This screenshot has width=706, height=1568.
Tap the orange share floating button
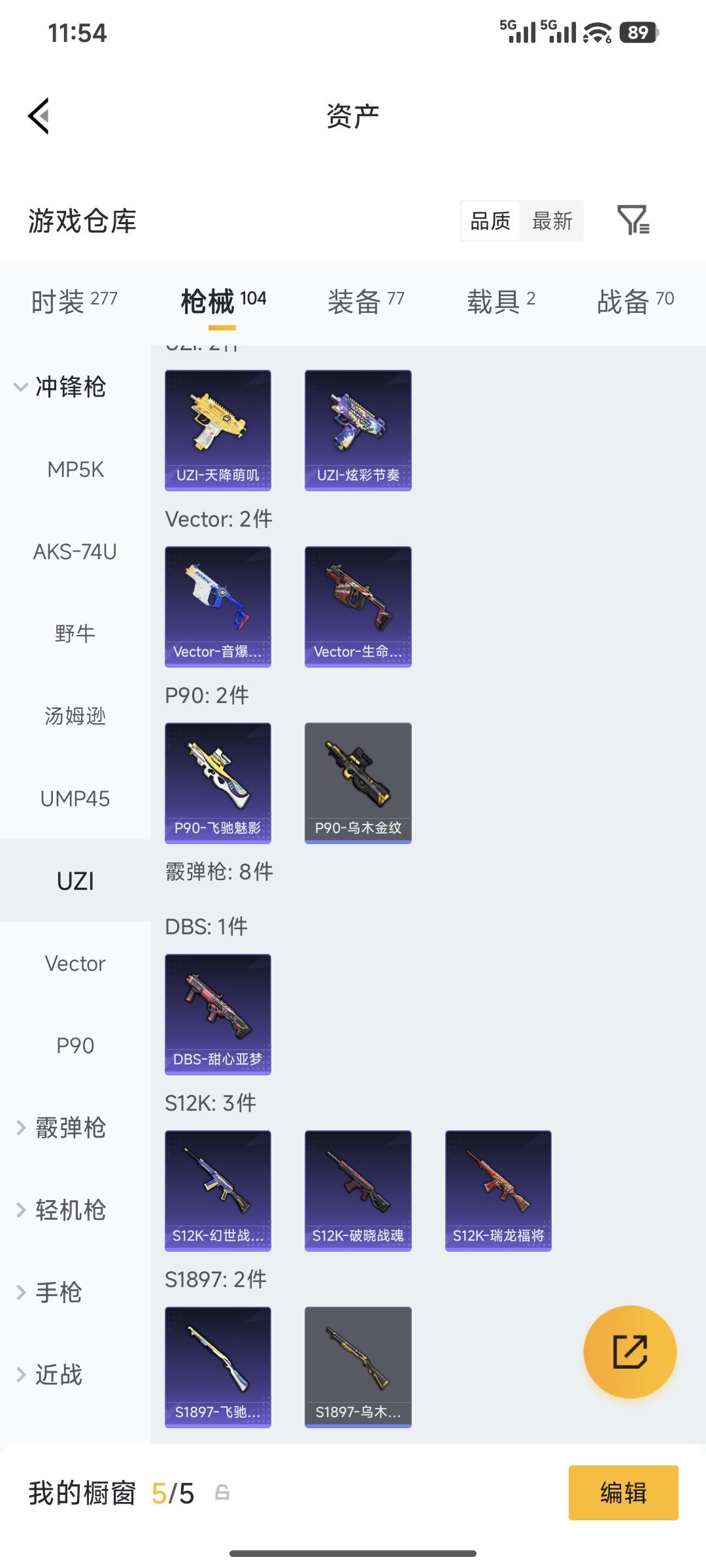630,1352
